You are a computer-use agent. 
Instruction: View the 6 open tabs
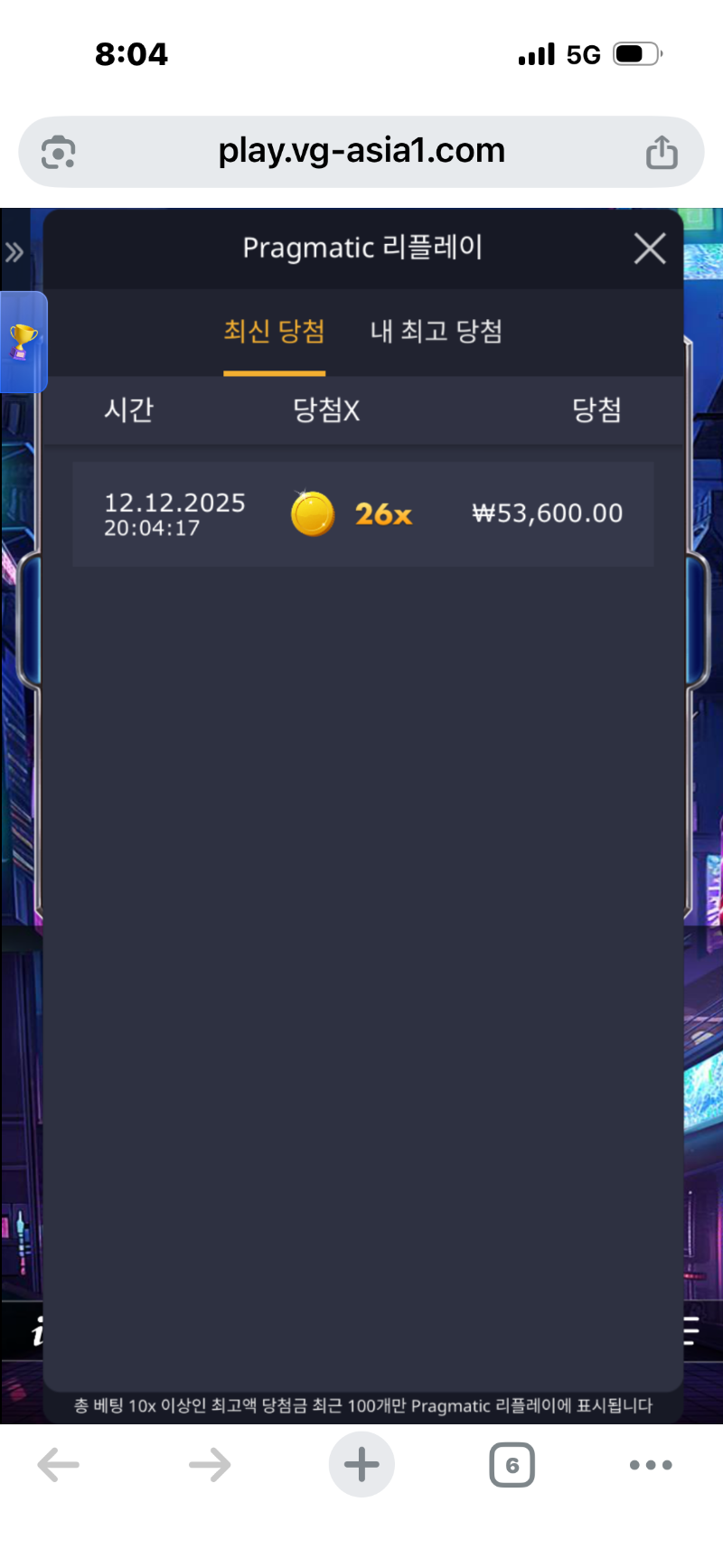[512, 1465]
